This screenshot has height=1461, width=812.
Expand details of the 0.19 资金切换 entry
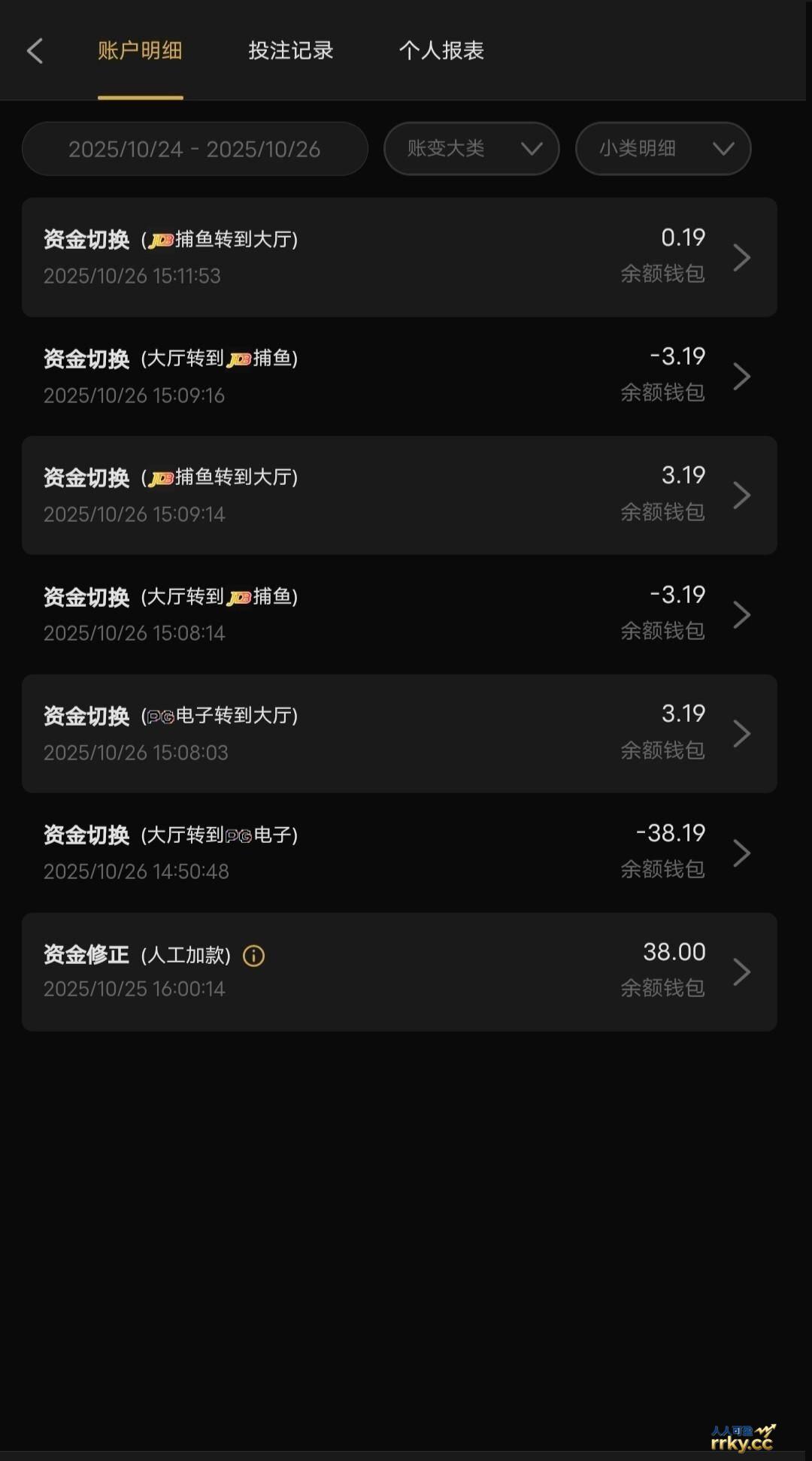[x=741, y=257]
